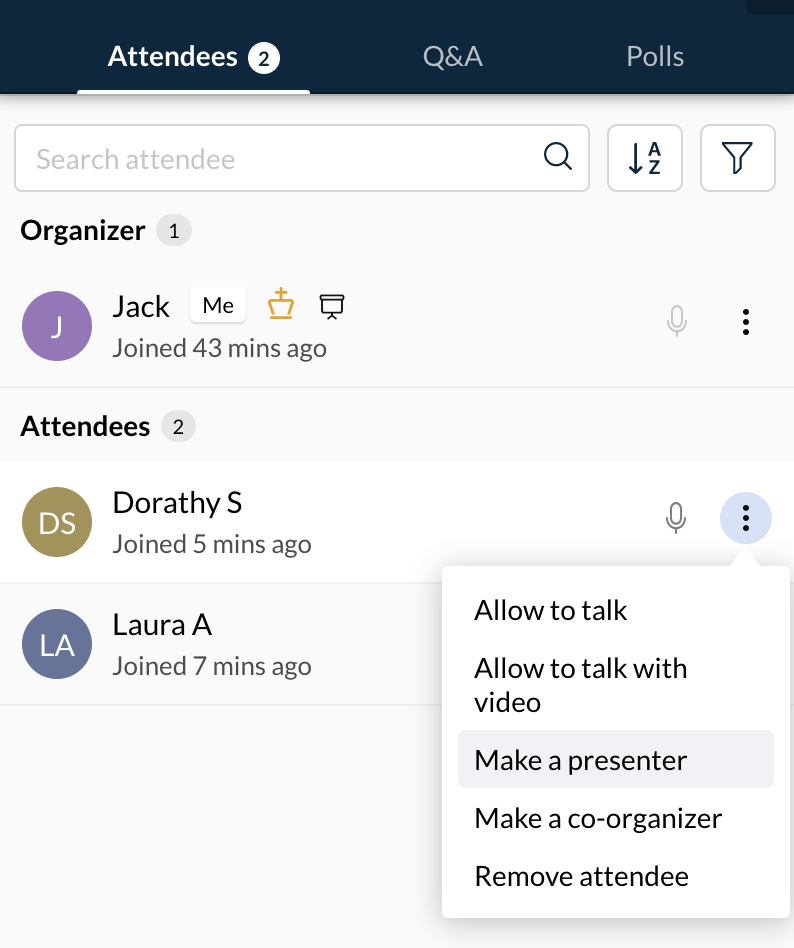Screen dimensions: 794x948
Task: Switch to the Polls tab
Action: click(654, 56)
